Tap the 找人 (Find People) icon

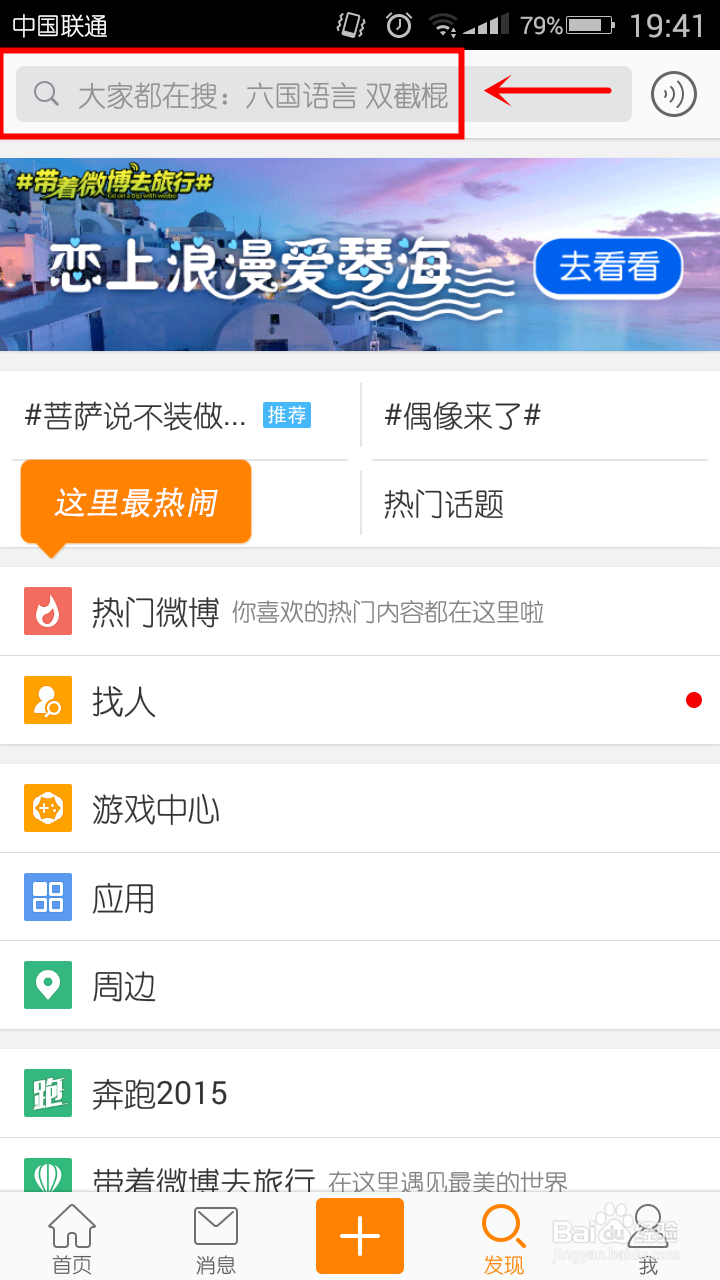47,700
